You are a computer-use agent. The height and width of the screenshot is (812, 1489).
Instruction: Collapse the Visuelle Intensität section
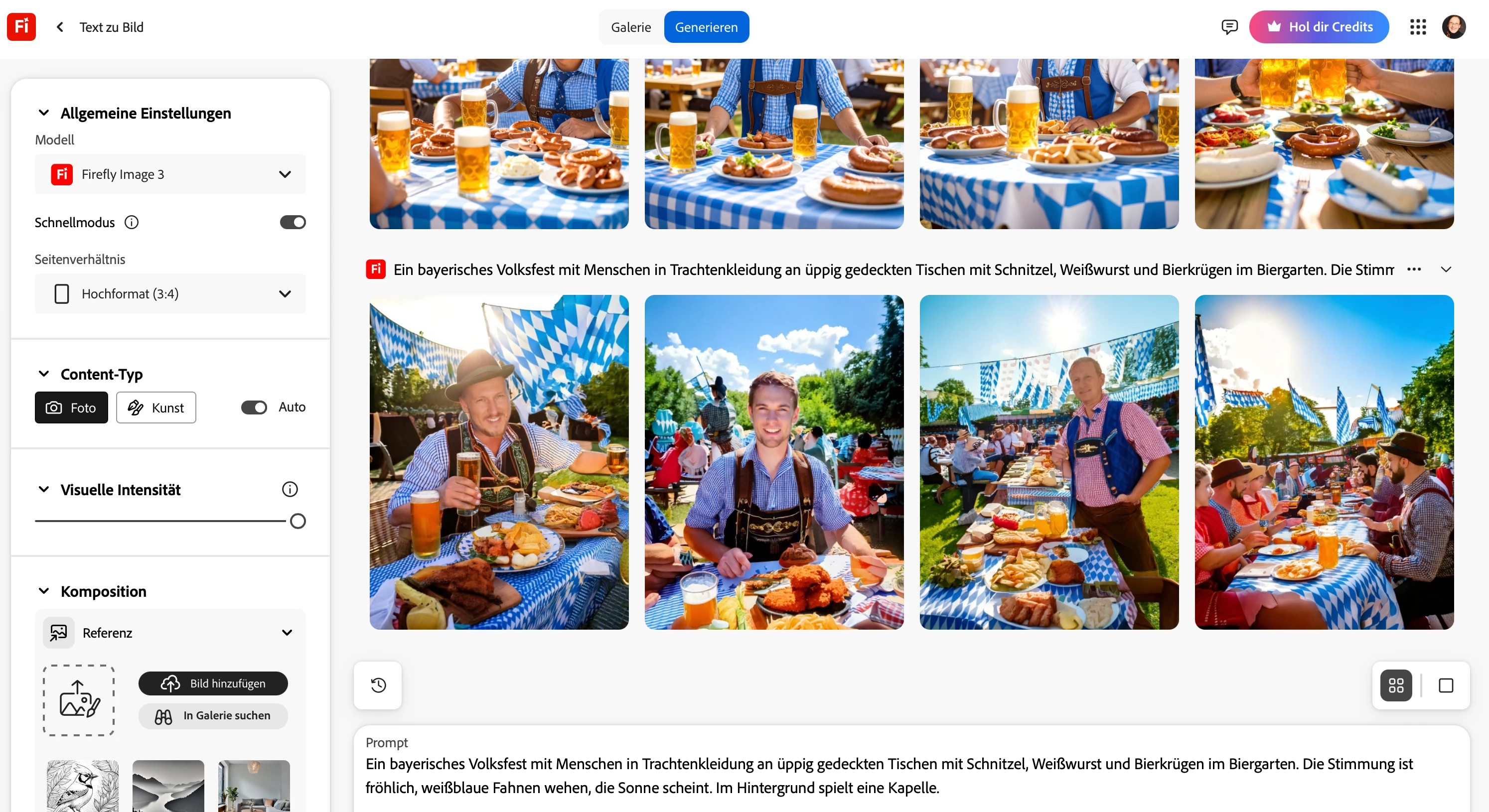coord(43,490)
